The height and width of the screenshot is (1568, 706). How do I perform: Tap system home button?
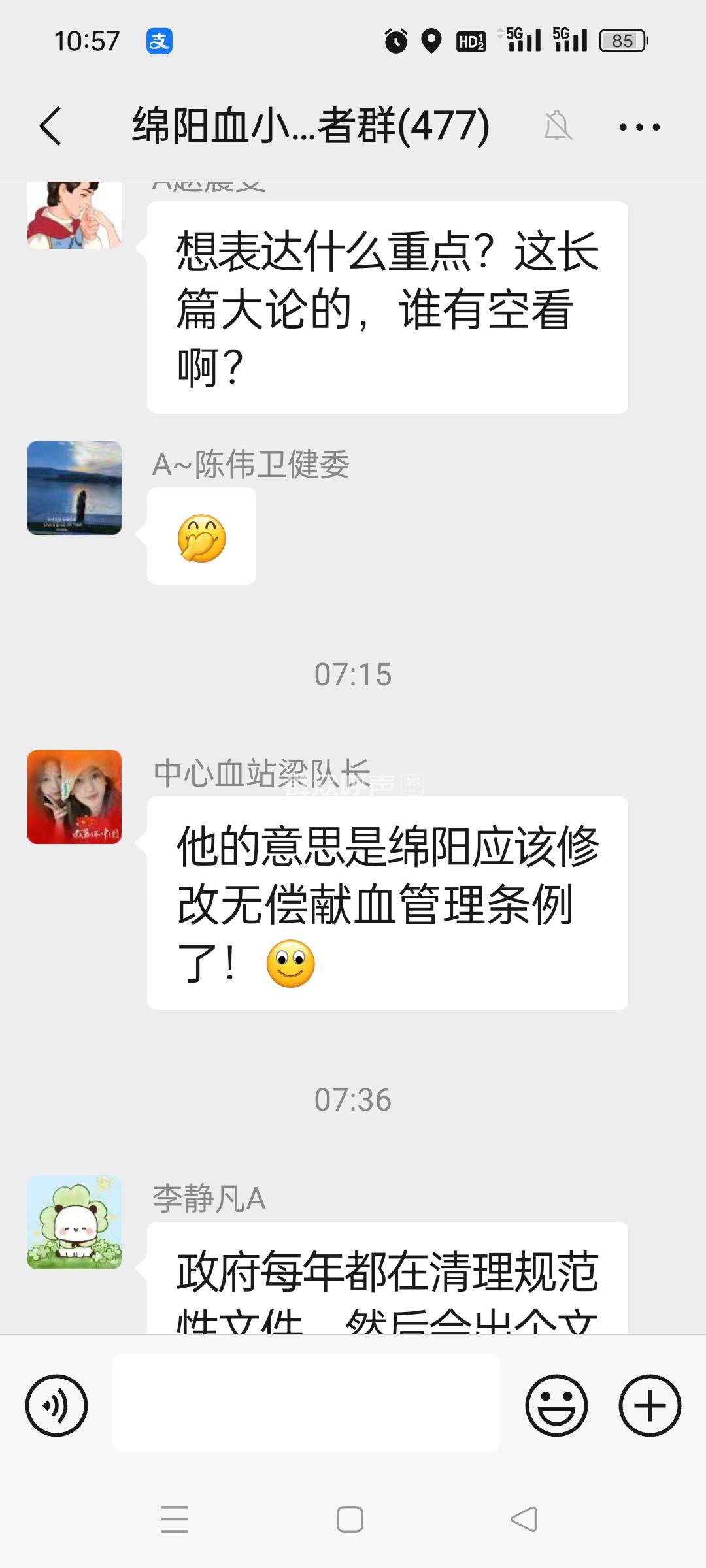point(350,1519)
